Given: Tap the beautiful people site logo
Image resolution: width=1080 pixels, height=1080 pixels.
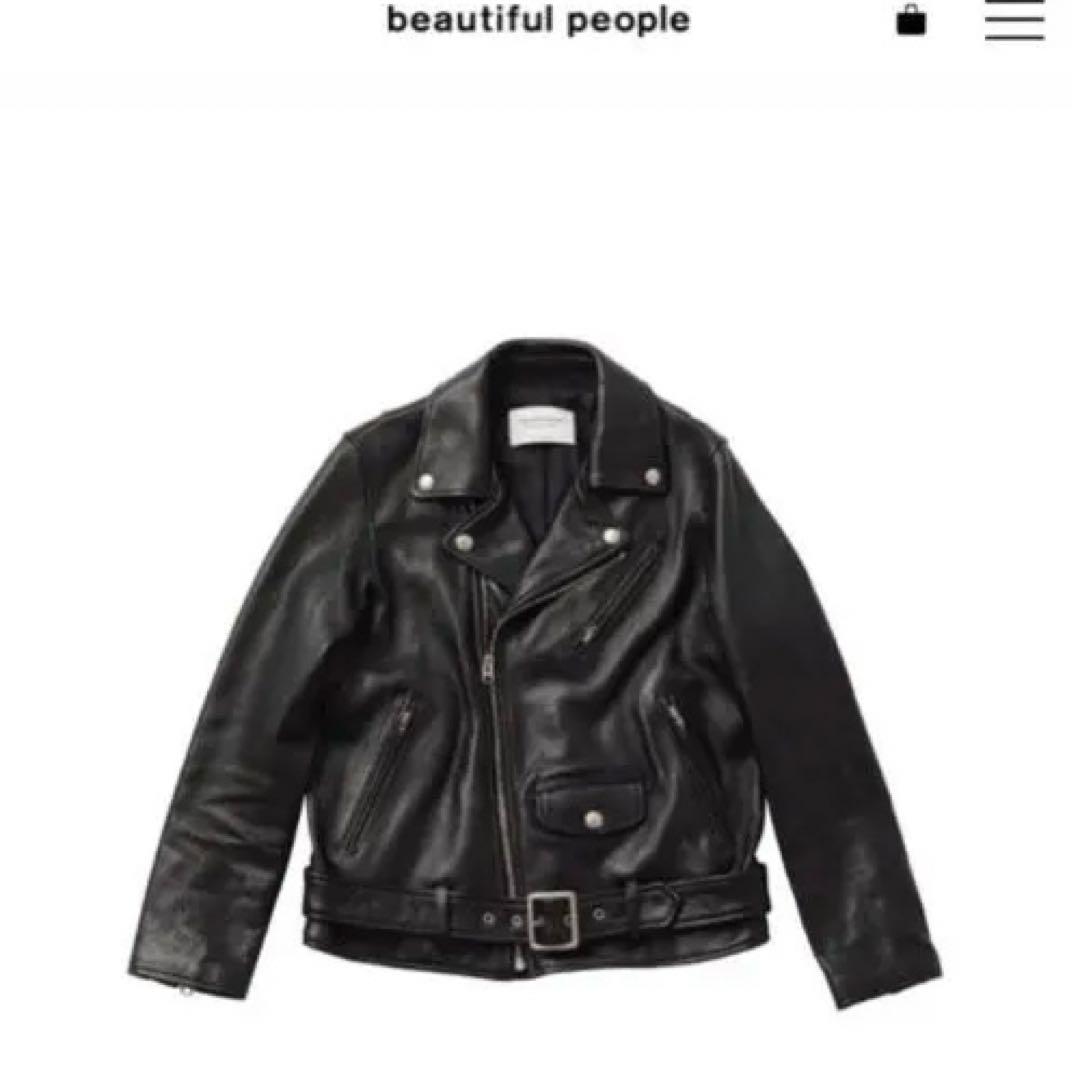Looking at the screenshot, I should click(x=538, y=20).
